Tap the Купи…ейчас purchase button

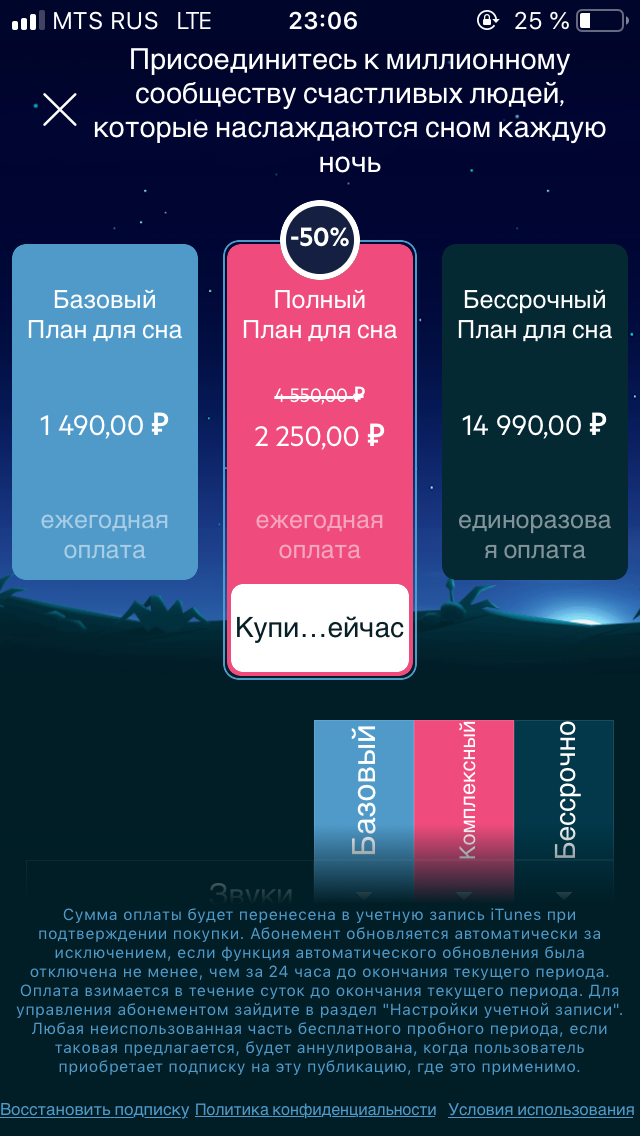[319, 628]
